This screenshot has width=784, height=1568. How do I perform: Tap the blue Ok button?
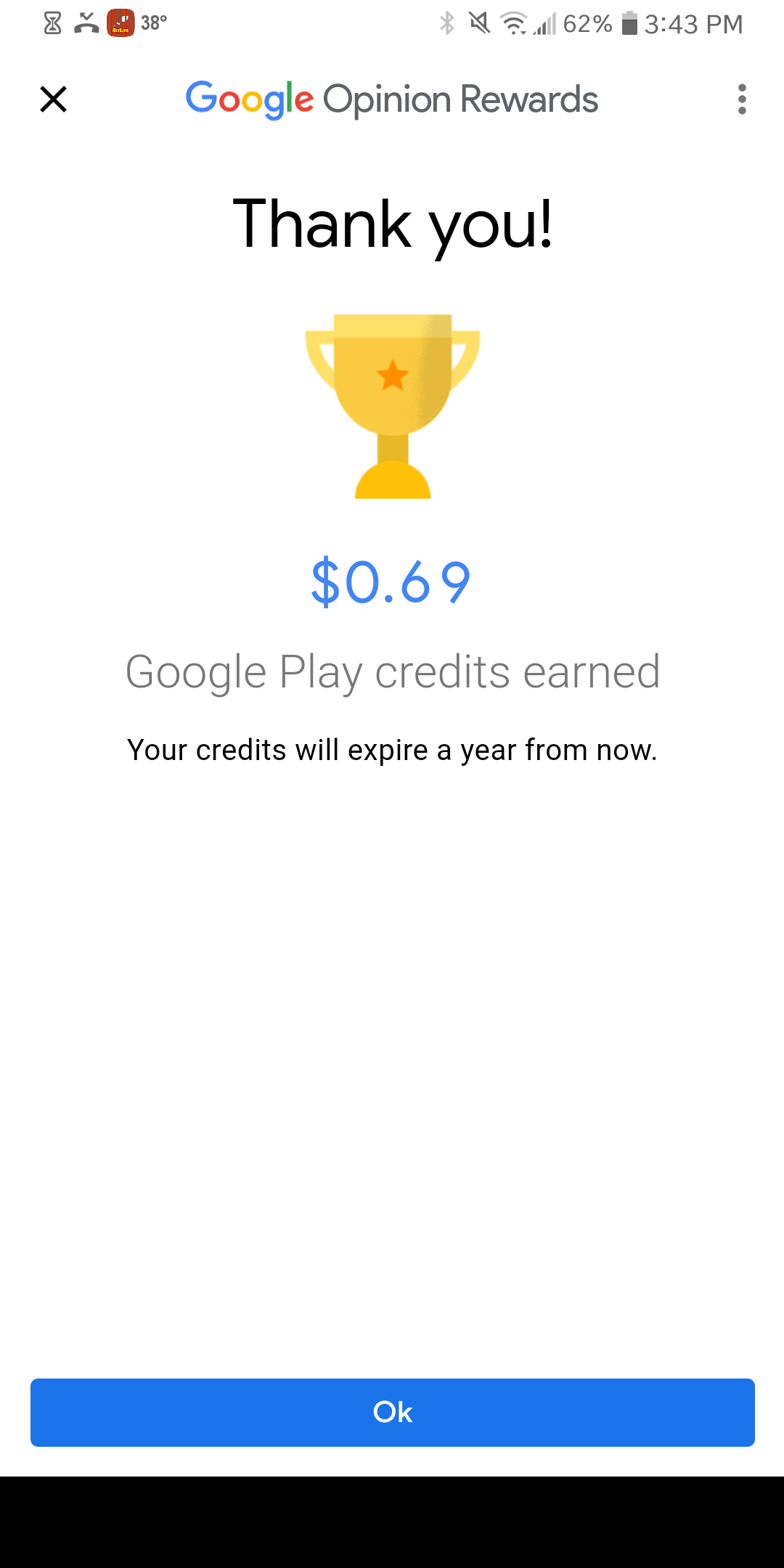[392, 1412]
